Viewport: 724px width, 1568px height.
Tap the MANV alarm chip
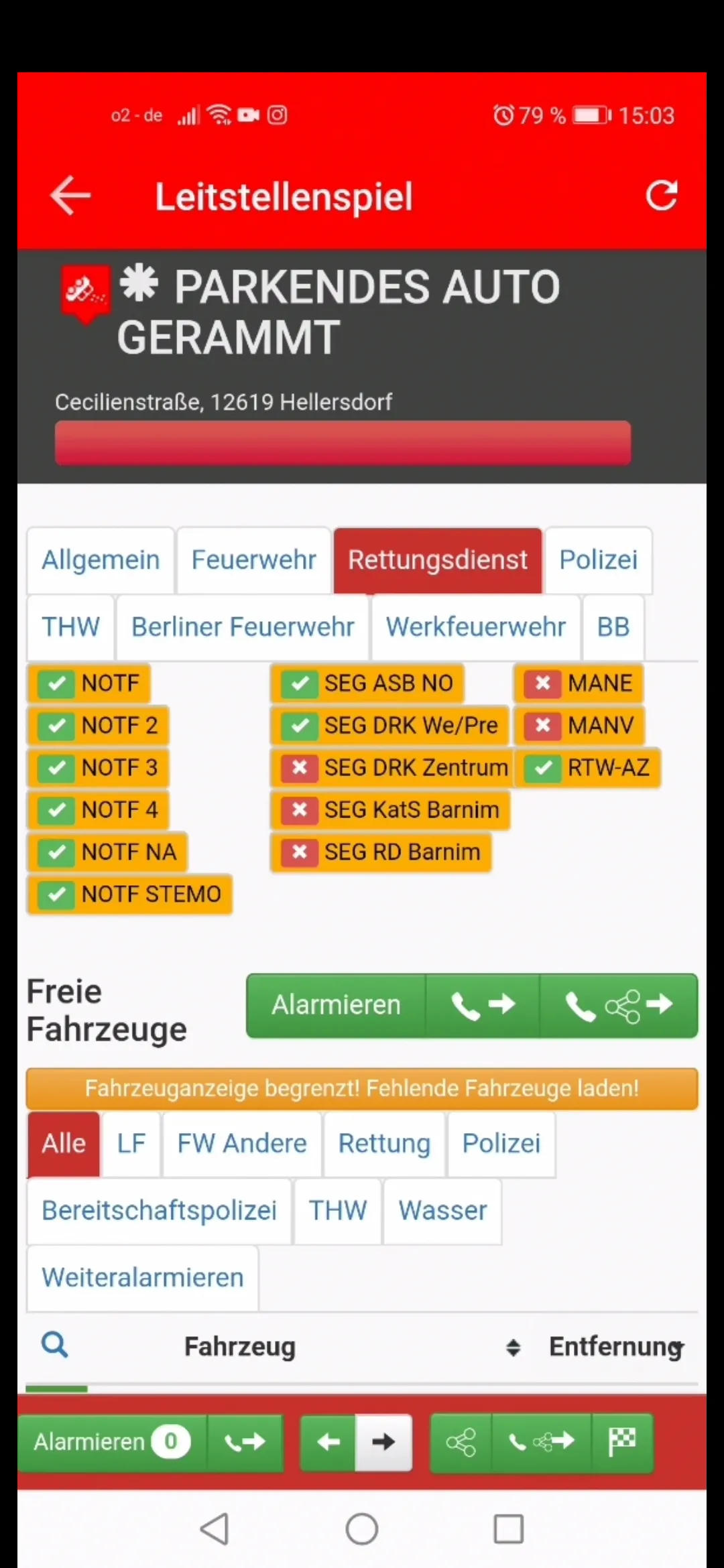pos(579,725)
